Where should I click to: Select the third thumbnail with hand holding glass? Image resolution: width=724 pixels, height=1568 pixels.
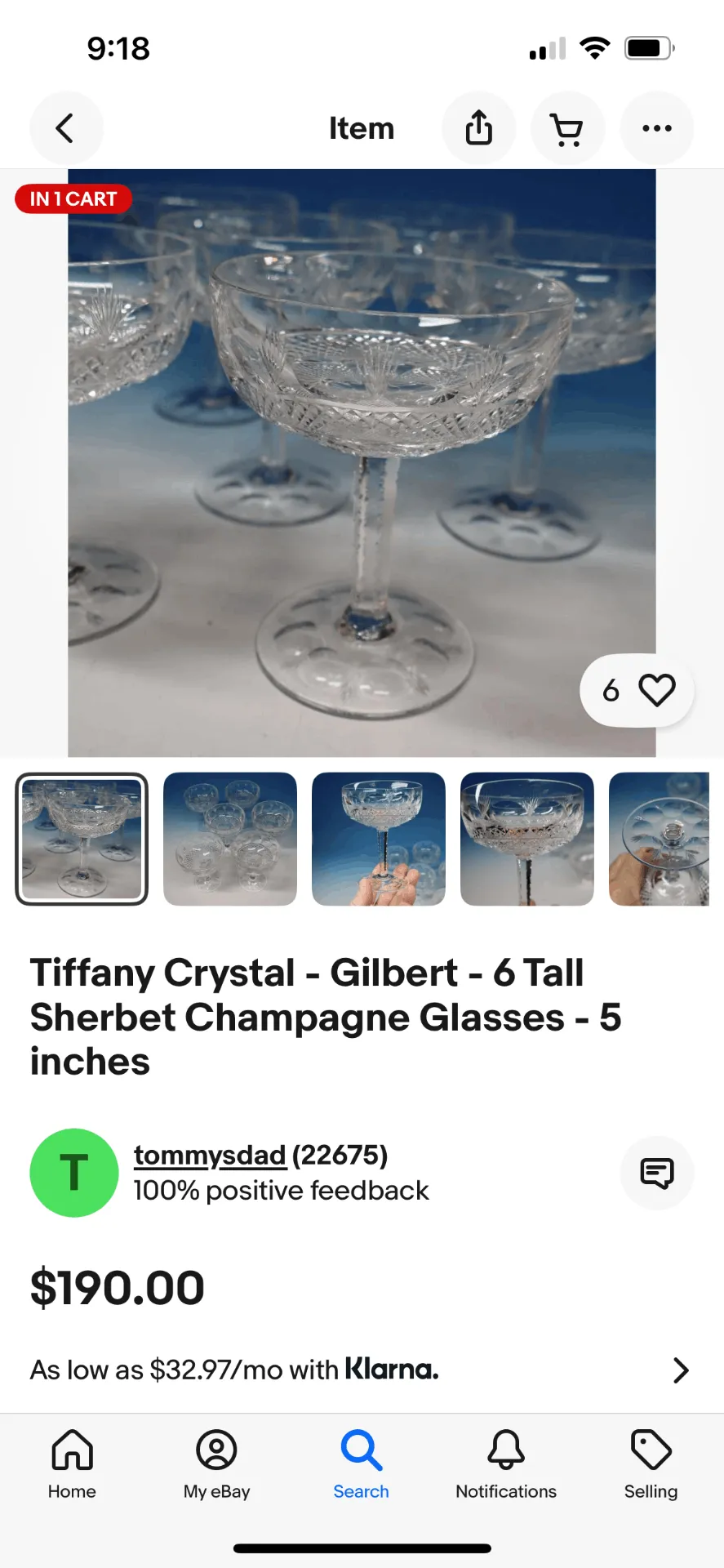pyautogui.click(x=379, y=839)
